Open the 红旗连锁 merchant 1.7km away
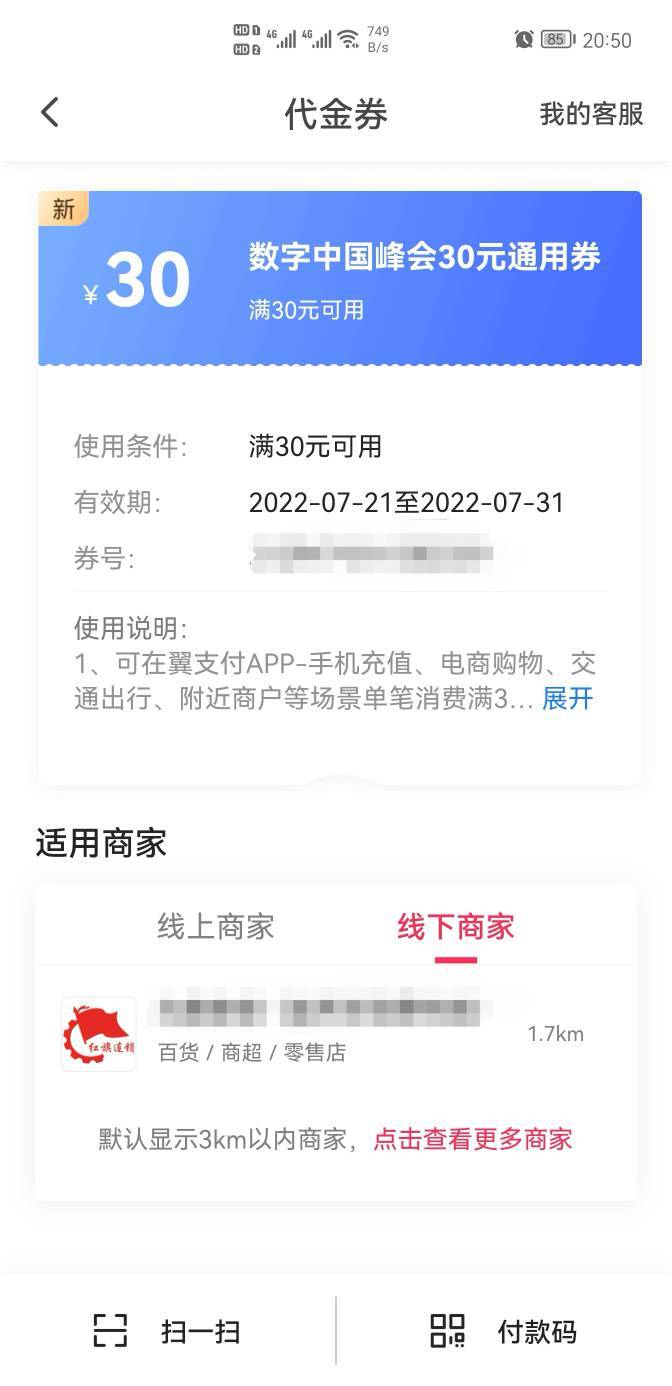This screenshot has width=672, height=1386. (336, 1033)
